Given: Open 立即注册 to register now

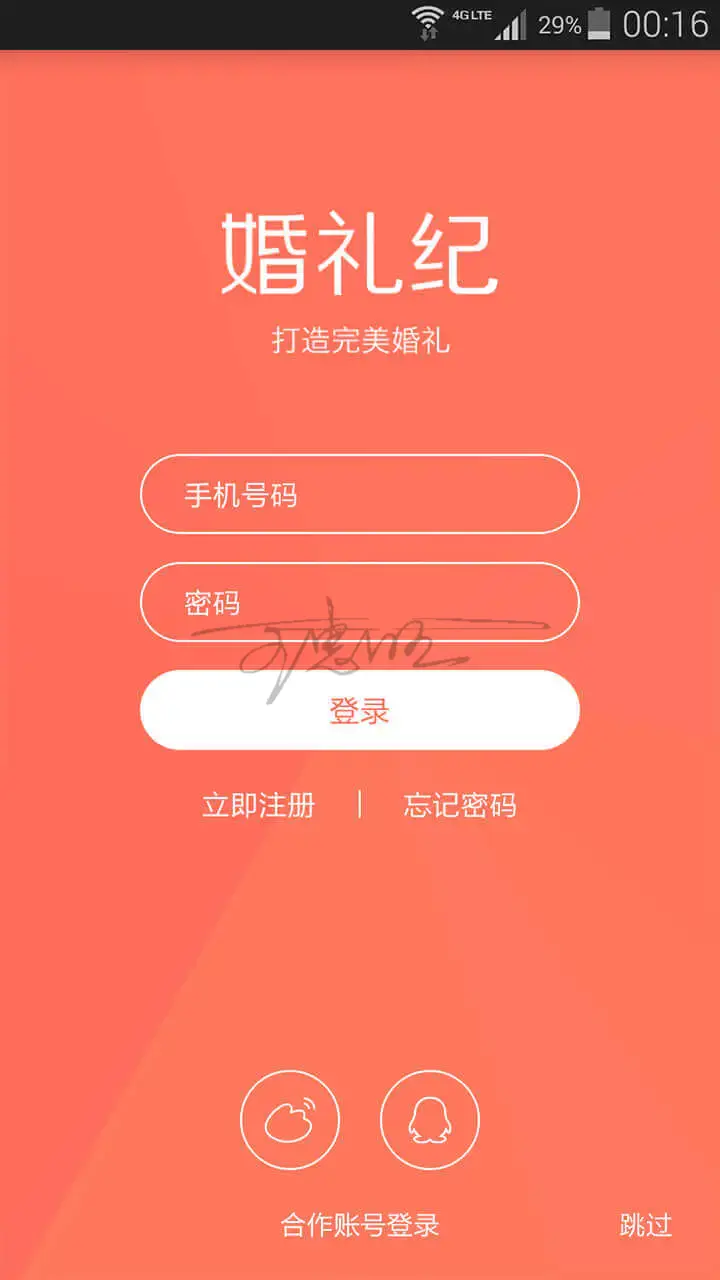Looking at the screenshot, I should 259,805.
